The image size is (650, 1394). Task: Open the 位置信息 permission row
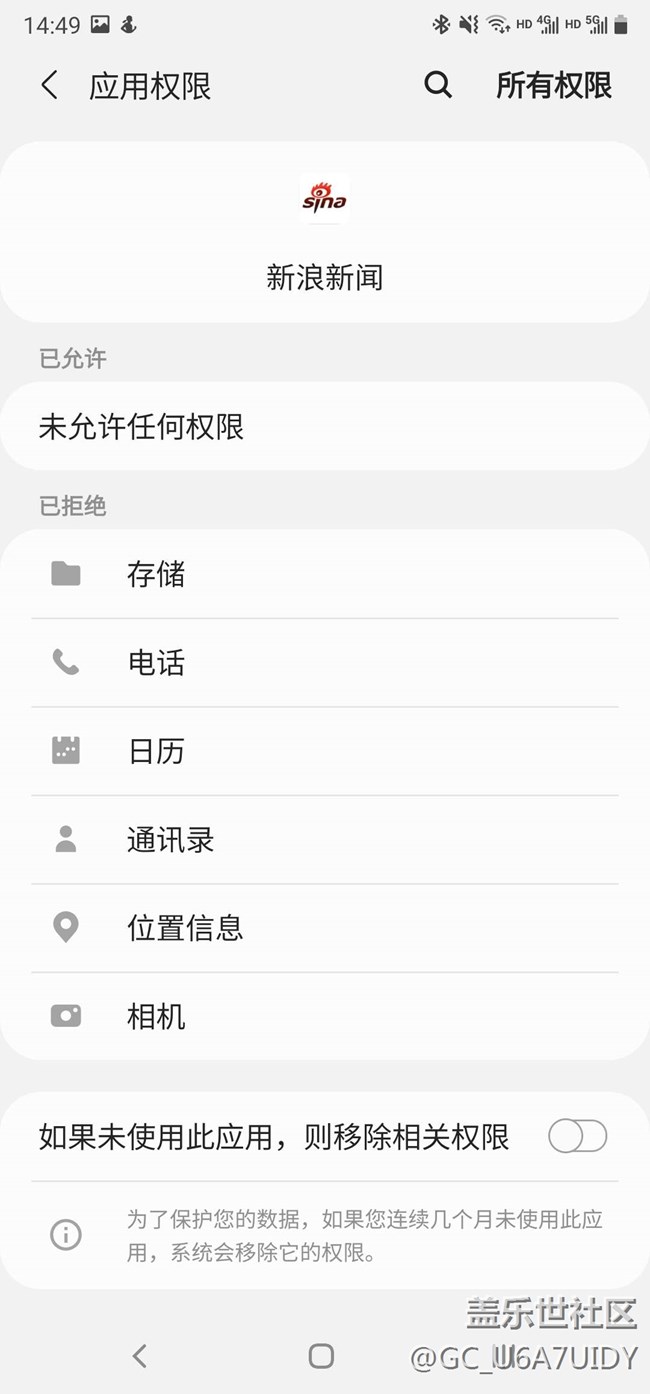point(324,928)
